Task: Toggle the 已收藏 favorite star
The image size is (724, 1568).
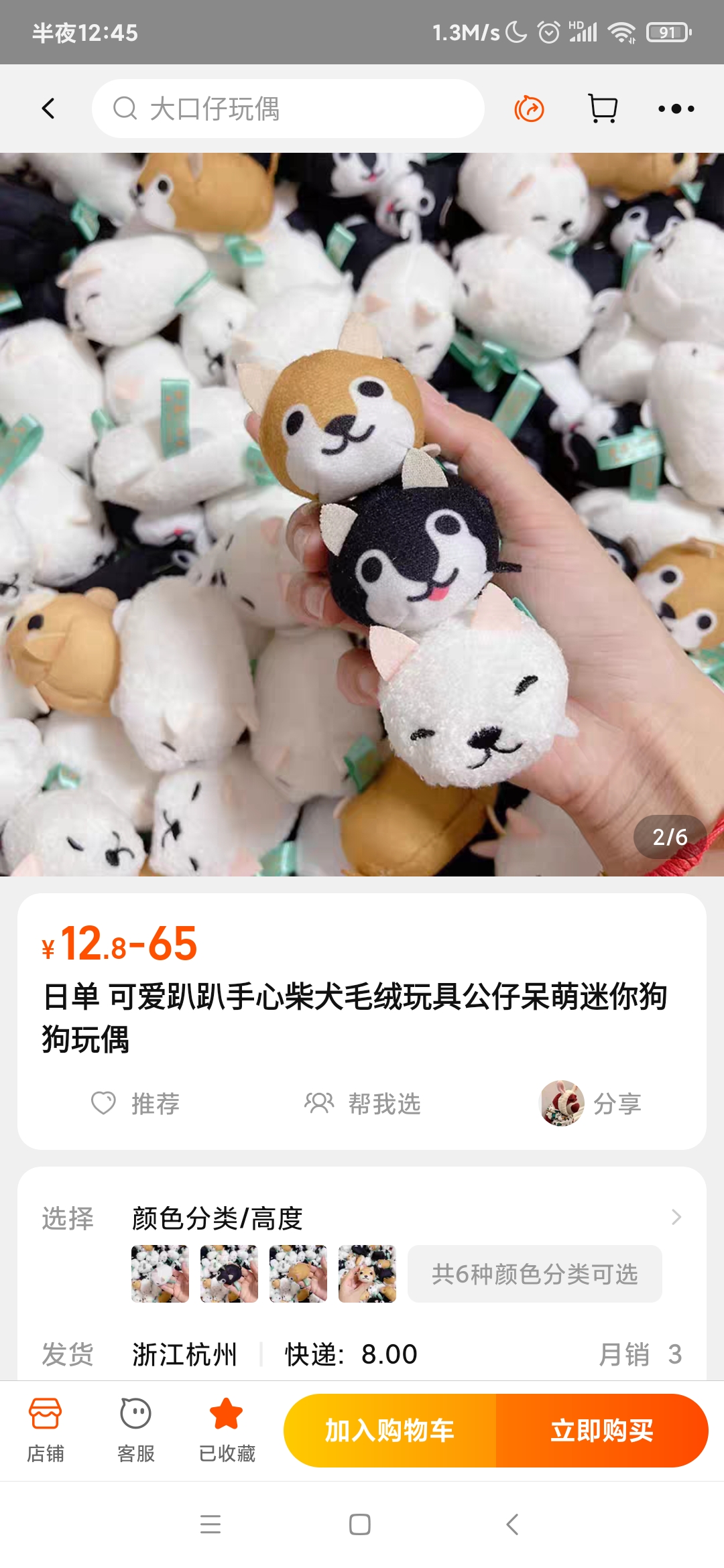Action: click(x=227, y=1429)
